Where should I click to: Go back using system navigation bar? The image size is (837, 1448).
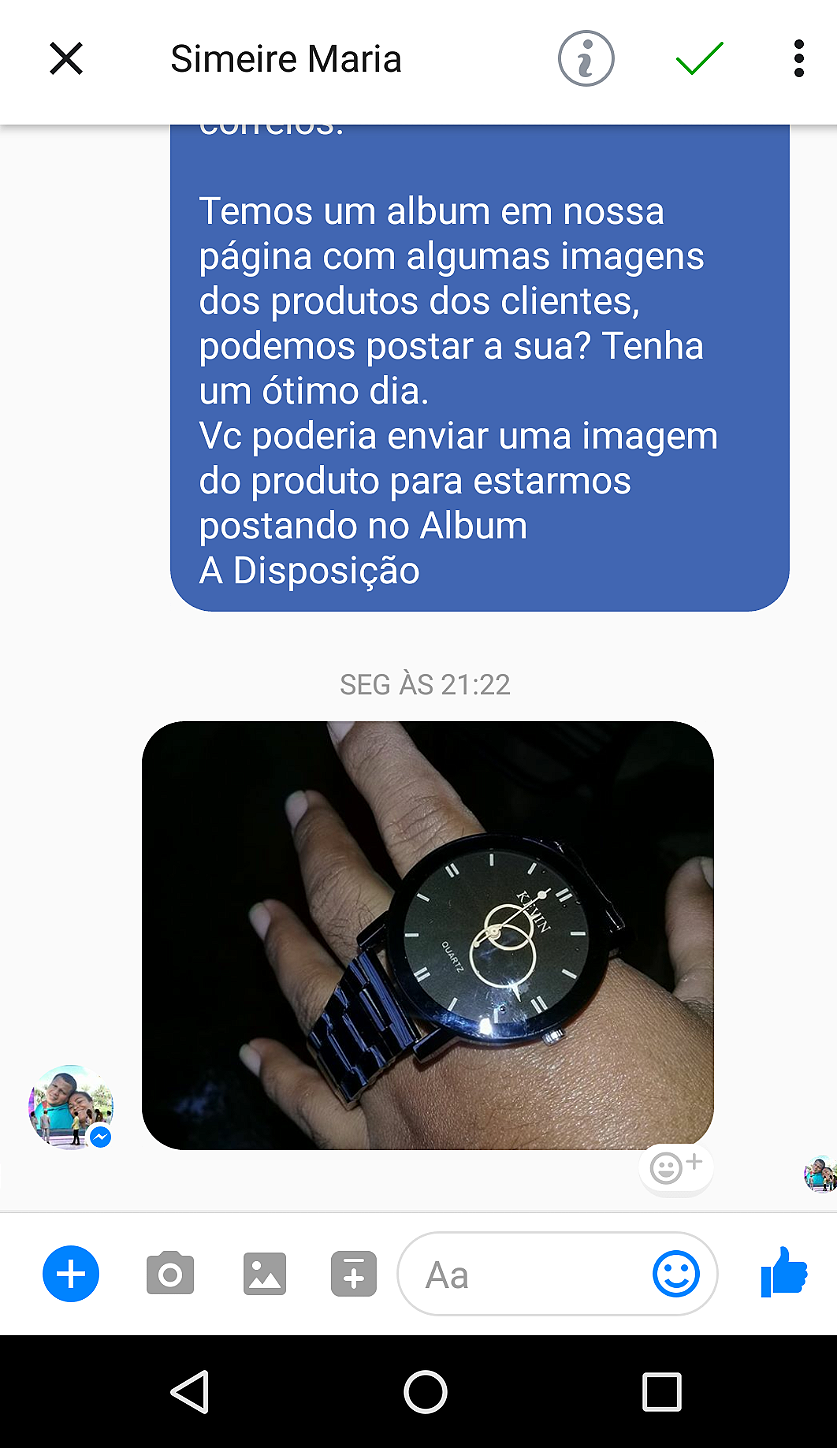point(190,1391)
